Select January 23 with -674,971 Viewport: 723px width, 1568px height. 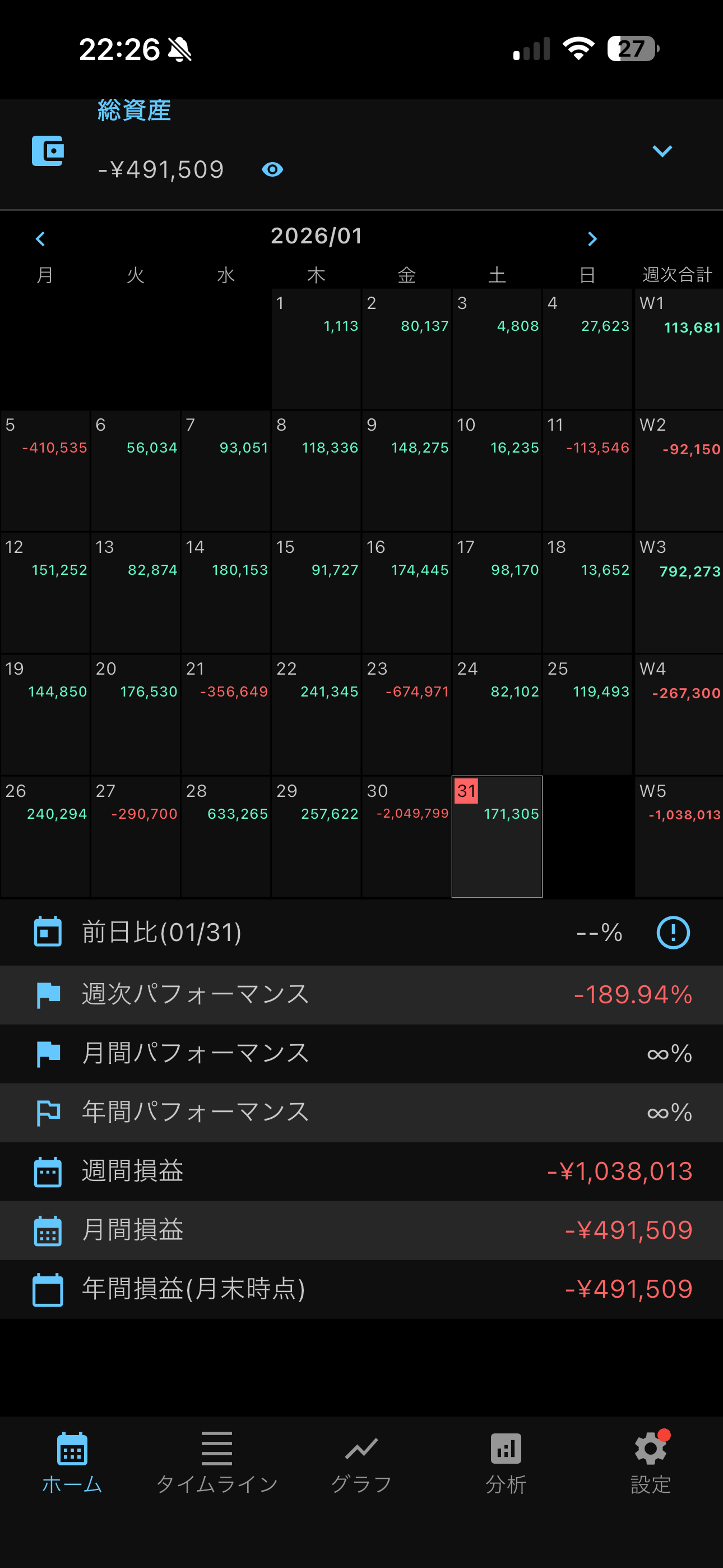[x=406, y=713]
